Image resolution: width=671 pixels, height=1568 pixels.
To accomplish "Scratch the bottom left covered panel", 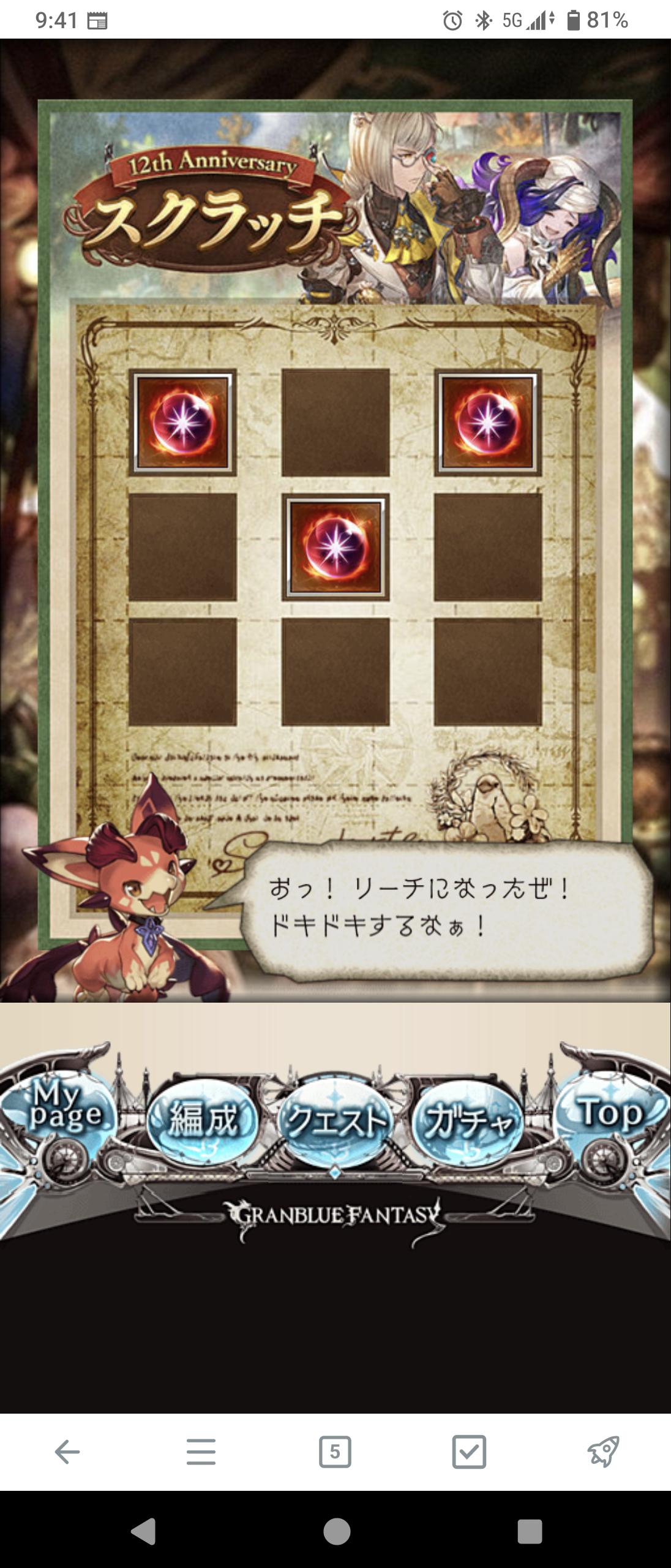I will 182,672.
